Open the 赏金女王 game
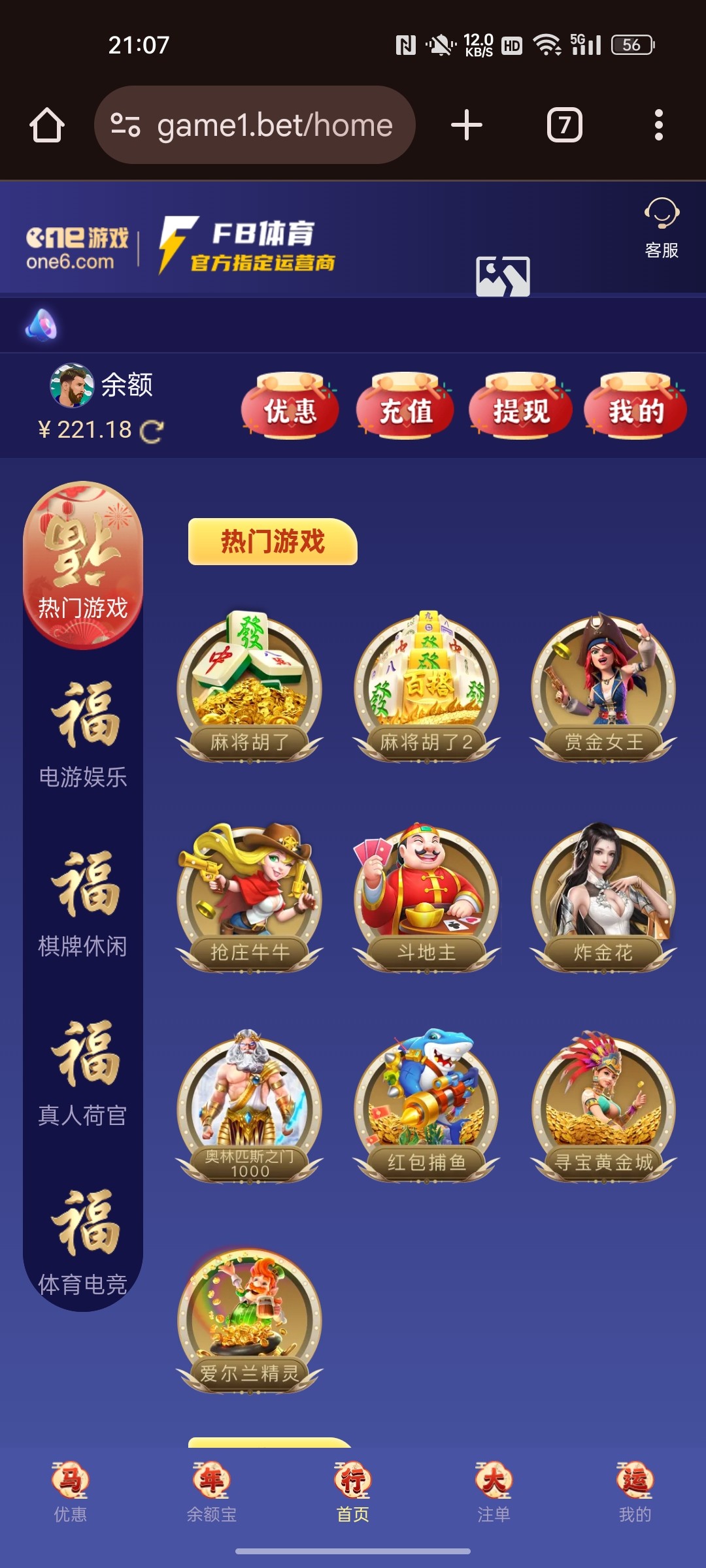The image size is (706, 1568). [603, 687]
